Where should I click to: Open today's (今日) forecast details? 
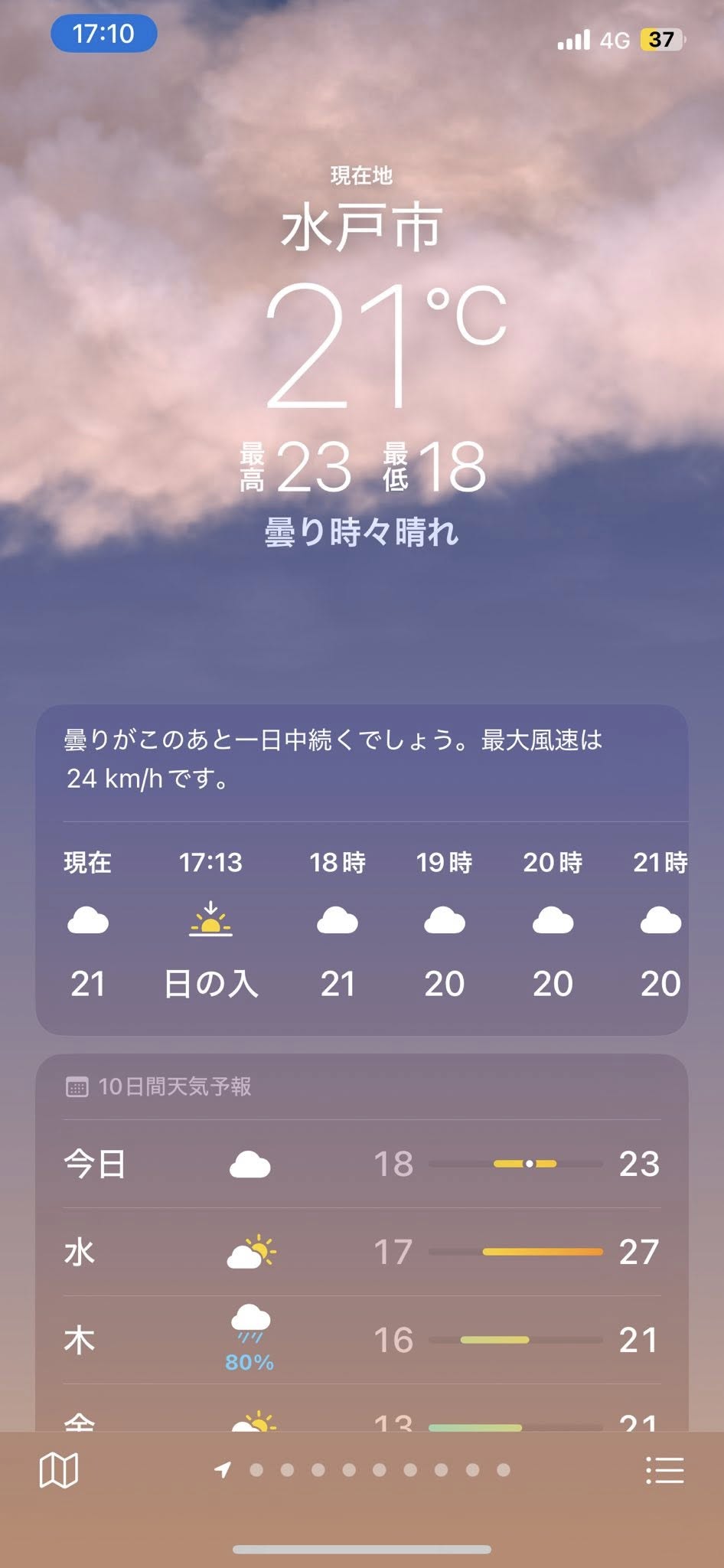pos(361,1165)
